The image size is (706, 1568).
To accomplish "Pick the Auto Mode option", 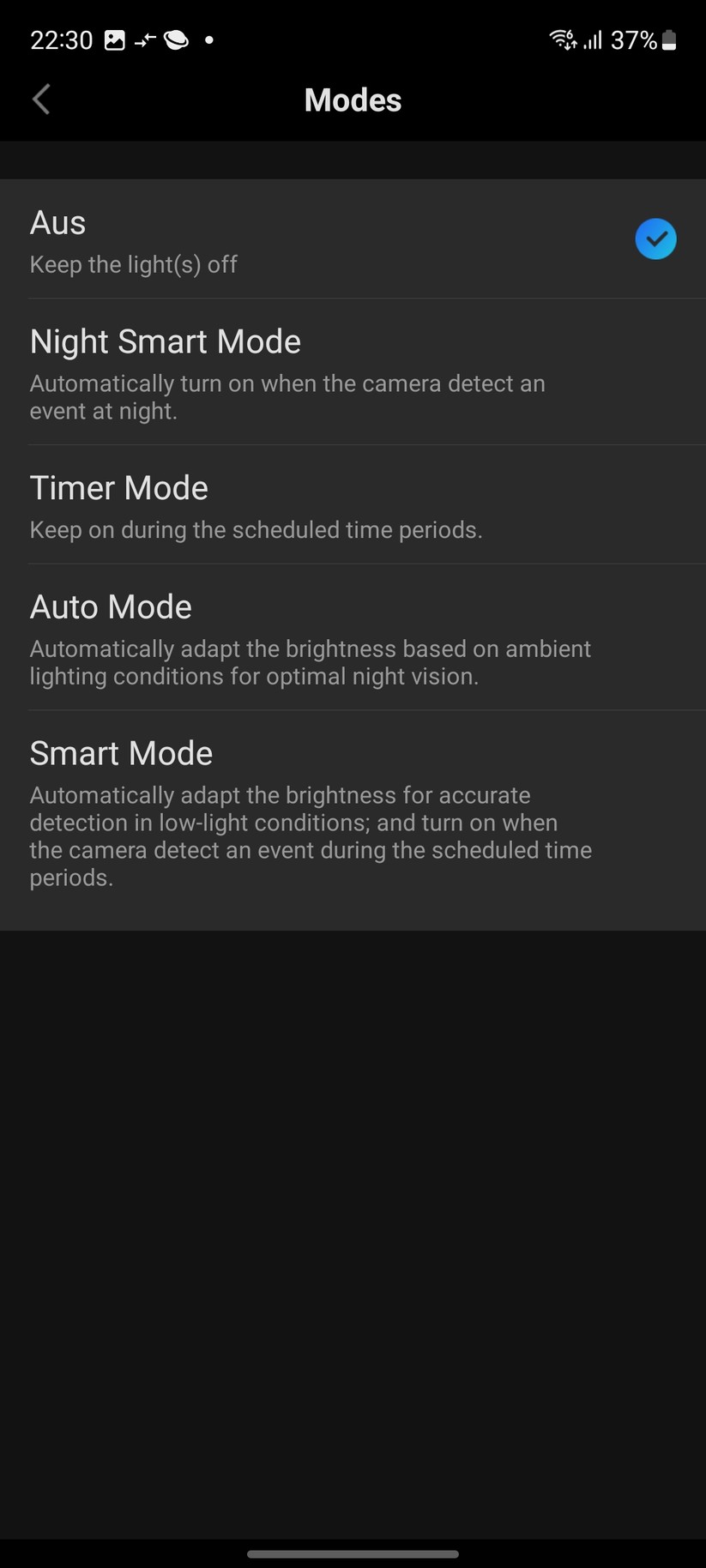I will tap(352, 639).
